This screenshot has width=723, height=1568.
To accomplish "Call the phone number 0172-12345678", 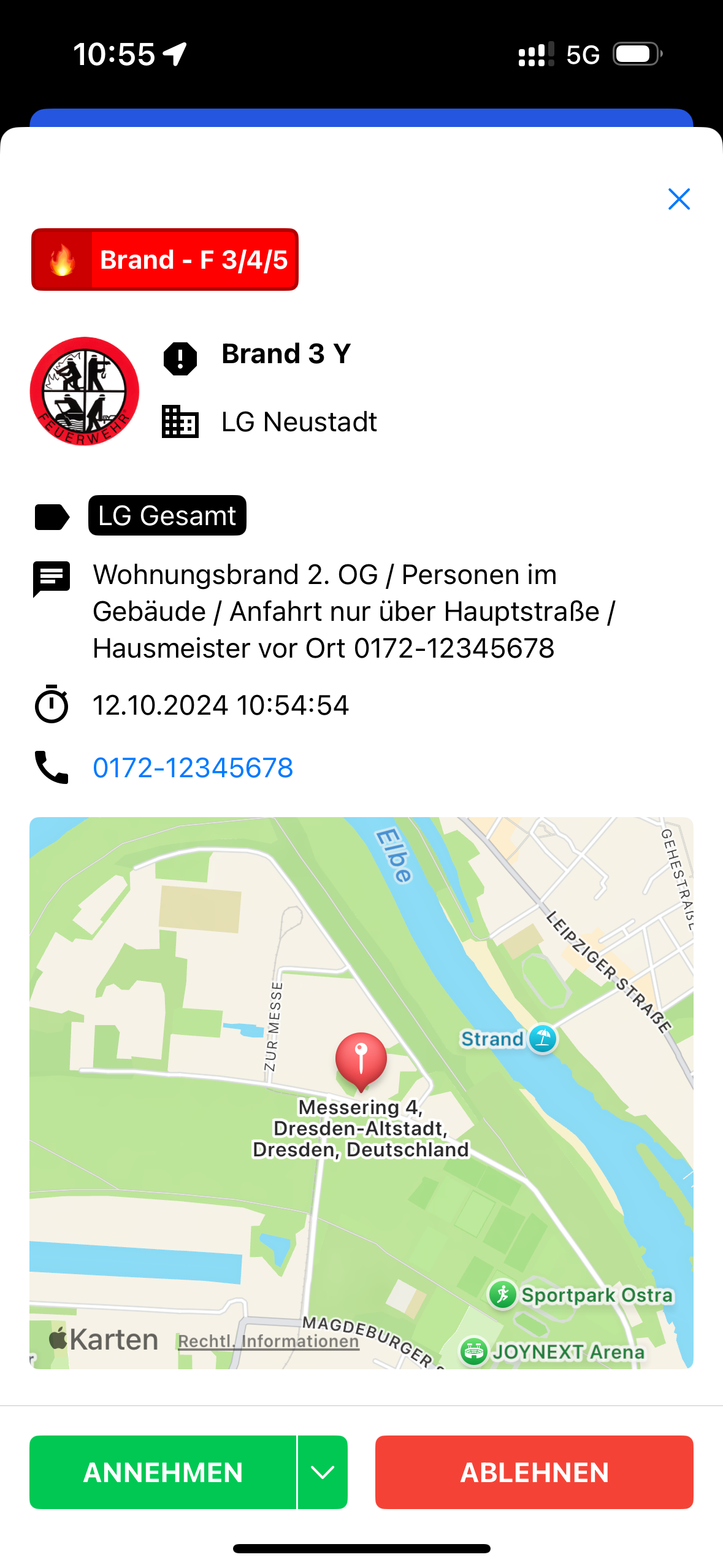I will [x=193, y=767].
